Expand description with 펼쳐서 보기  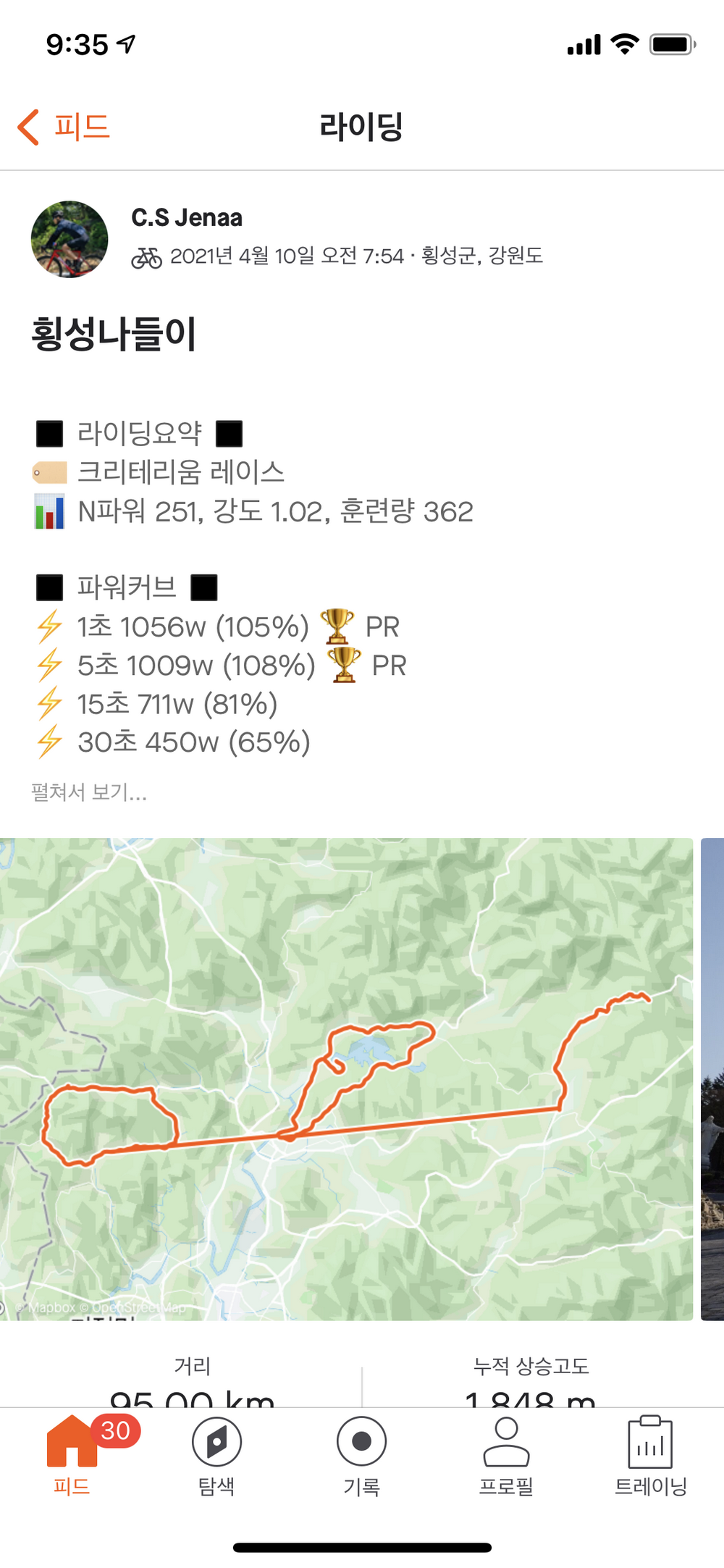coord(89,792)
